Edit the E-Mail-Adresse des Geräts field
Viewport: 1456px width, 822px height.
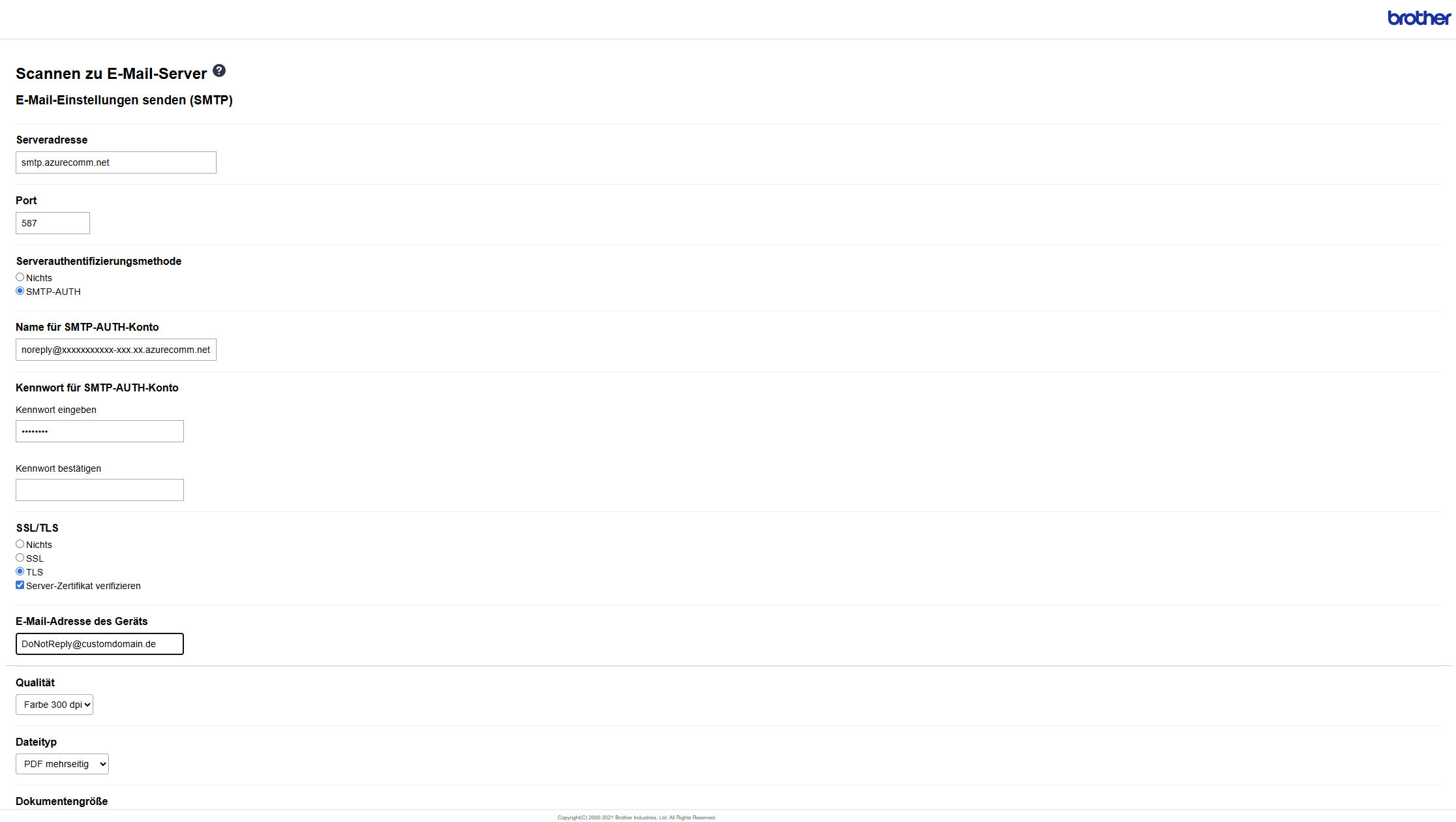(x=100, y=644)
